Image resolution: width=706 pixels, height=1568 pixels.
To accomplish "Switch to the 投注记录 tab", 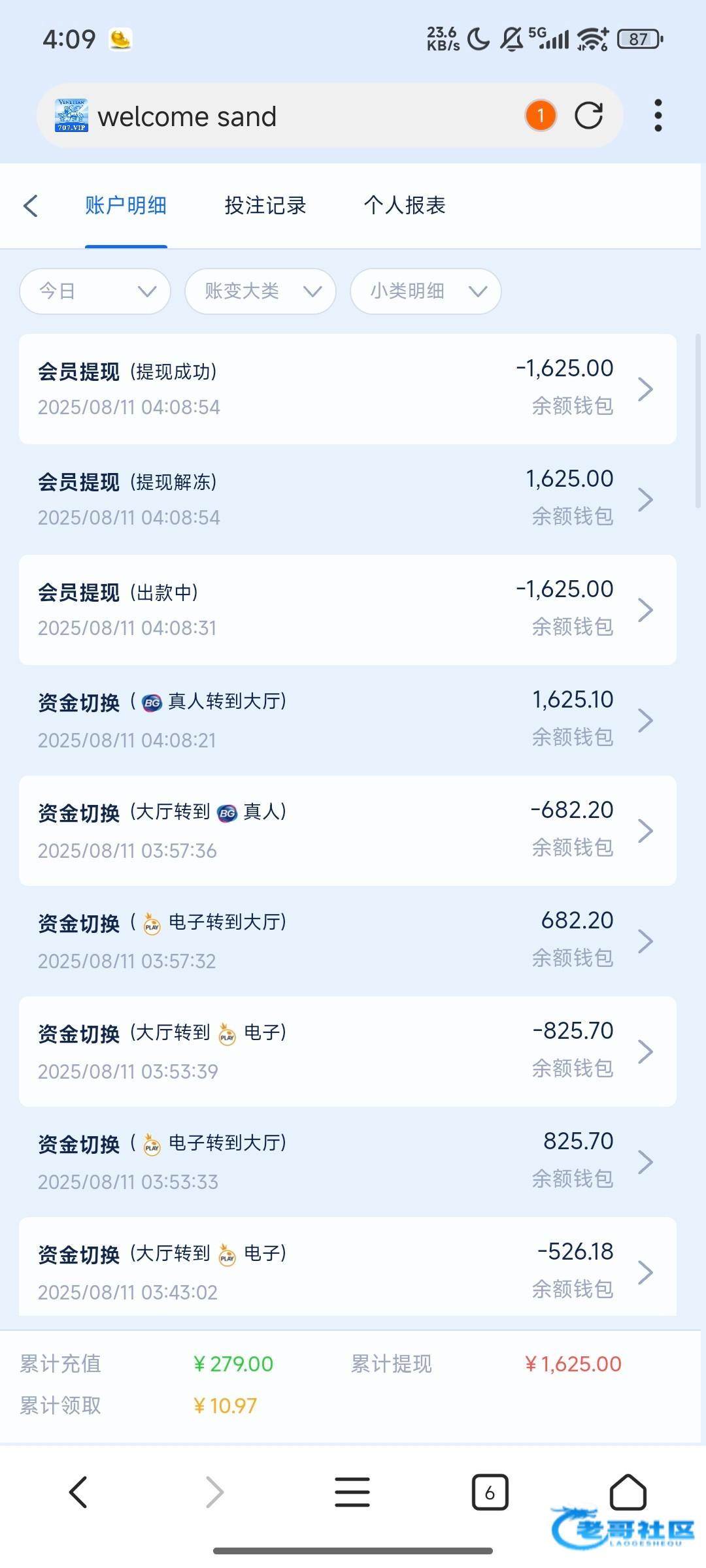I will click(x=265, y=205).
